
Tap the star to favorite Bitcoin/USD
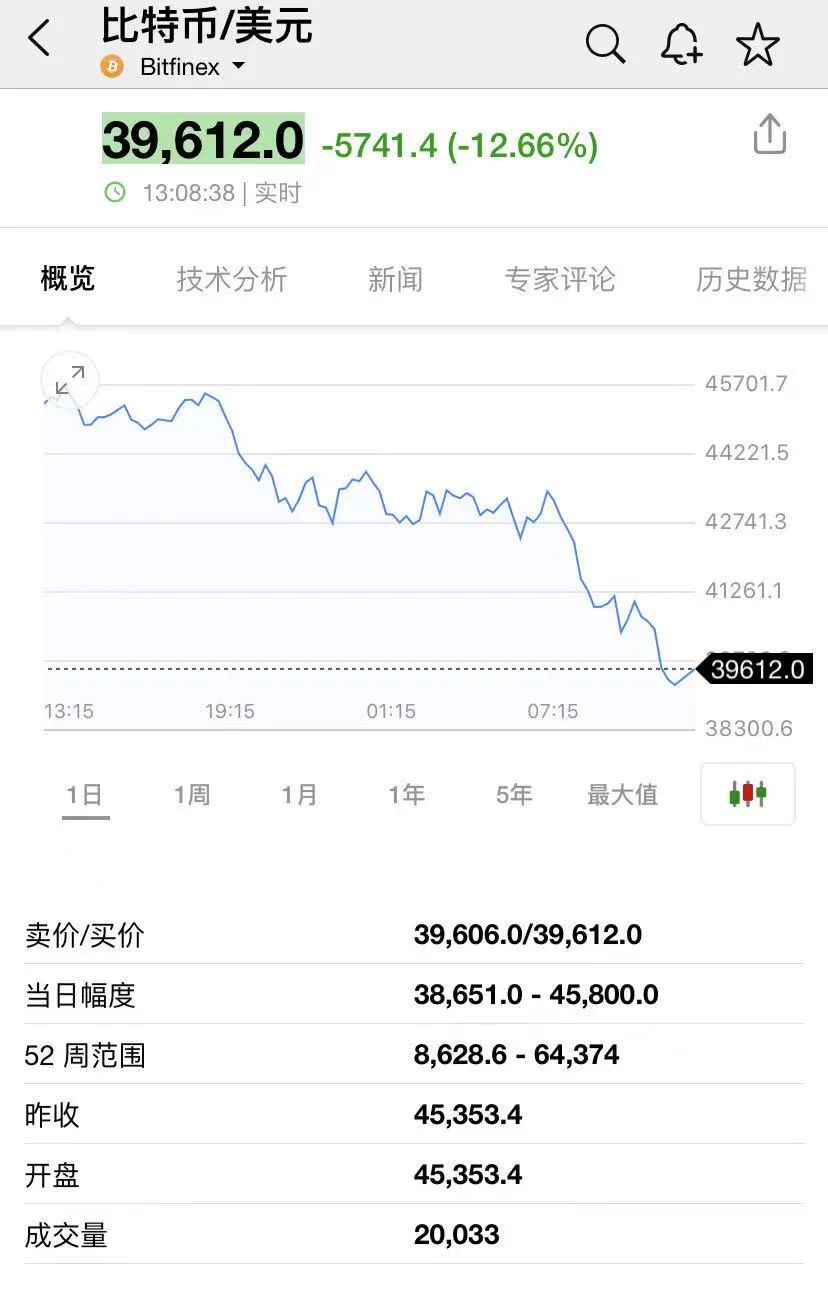pyautogui.click(x=757, y=44)
